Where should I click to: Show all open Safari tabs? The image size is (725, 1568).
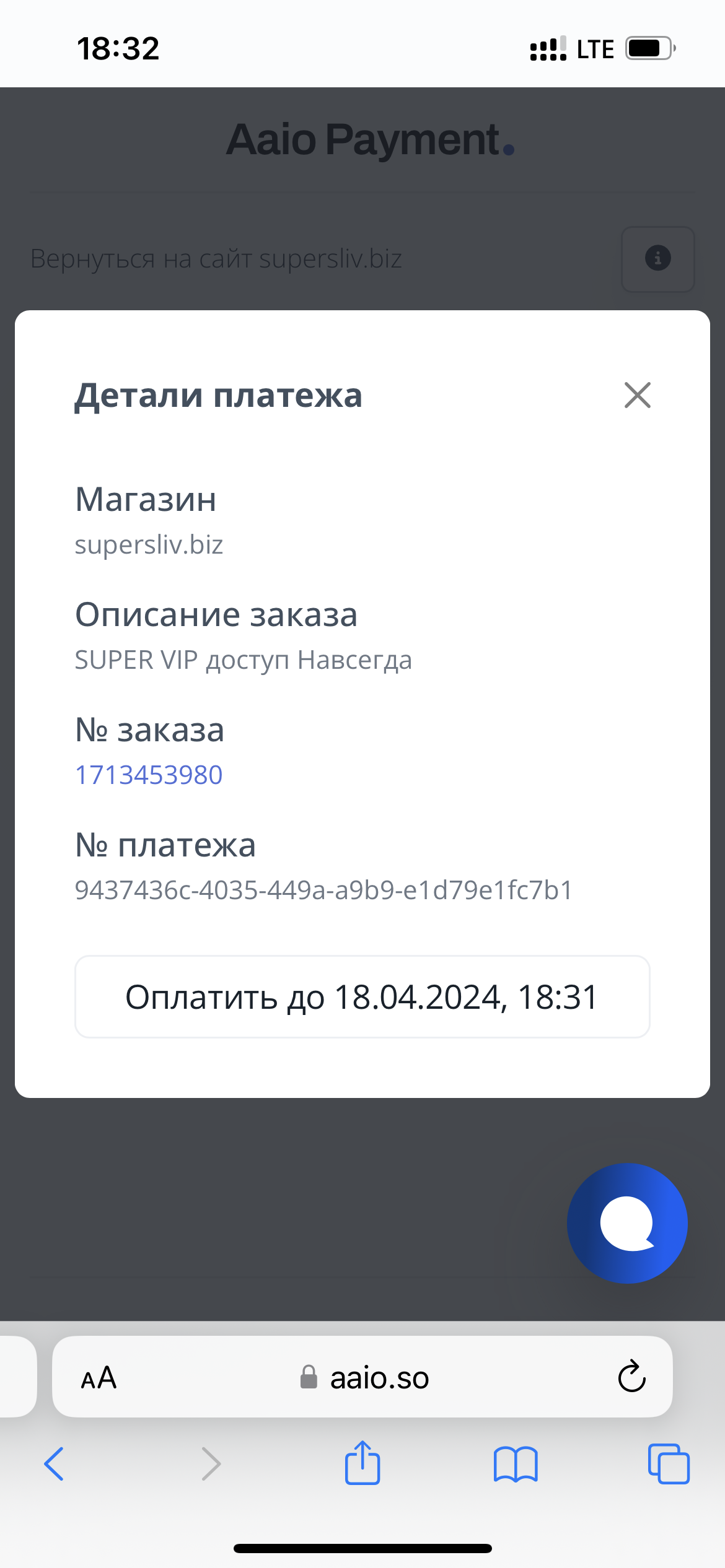(669, 1464)
